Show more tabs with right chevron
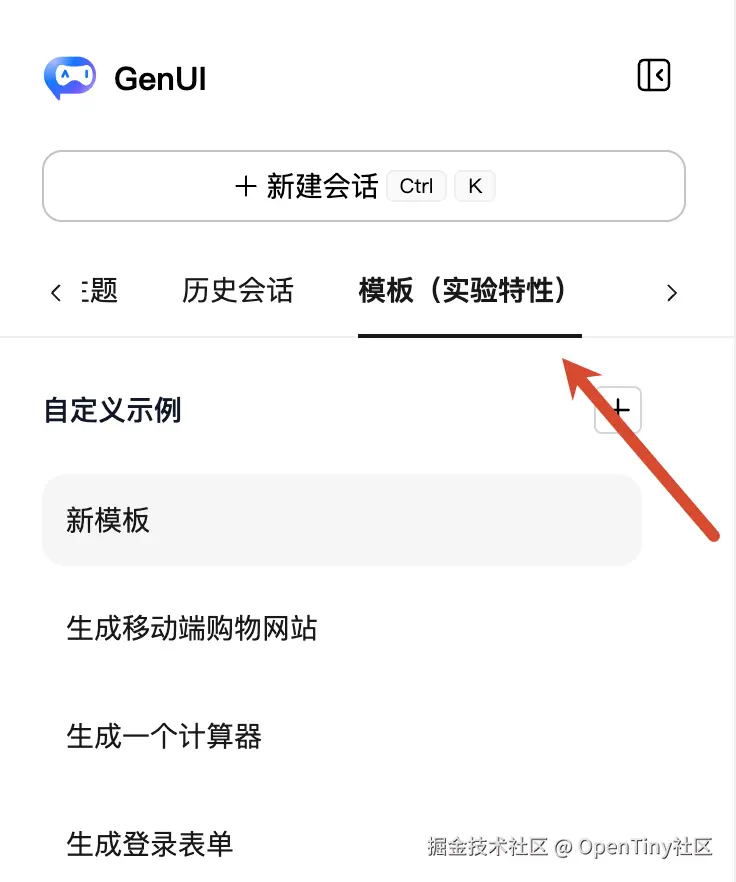Viewport: 736px width, 882px height. [672, 292]
